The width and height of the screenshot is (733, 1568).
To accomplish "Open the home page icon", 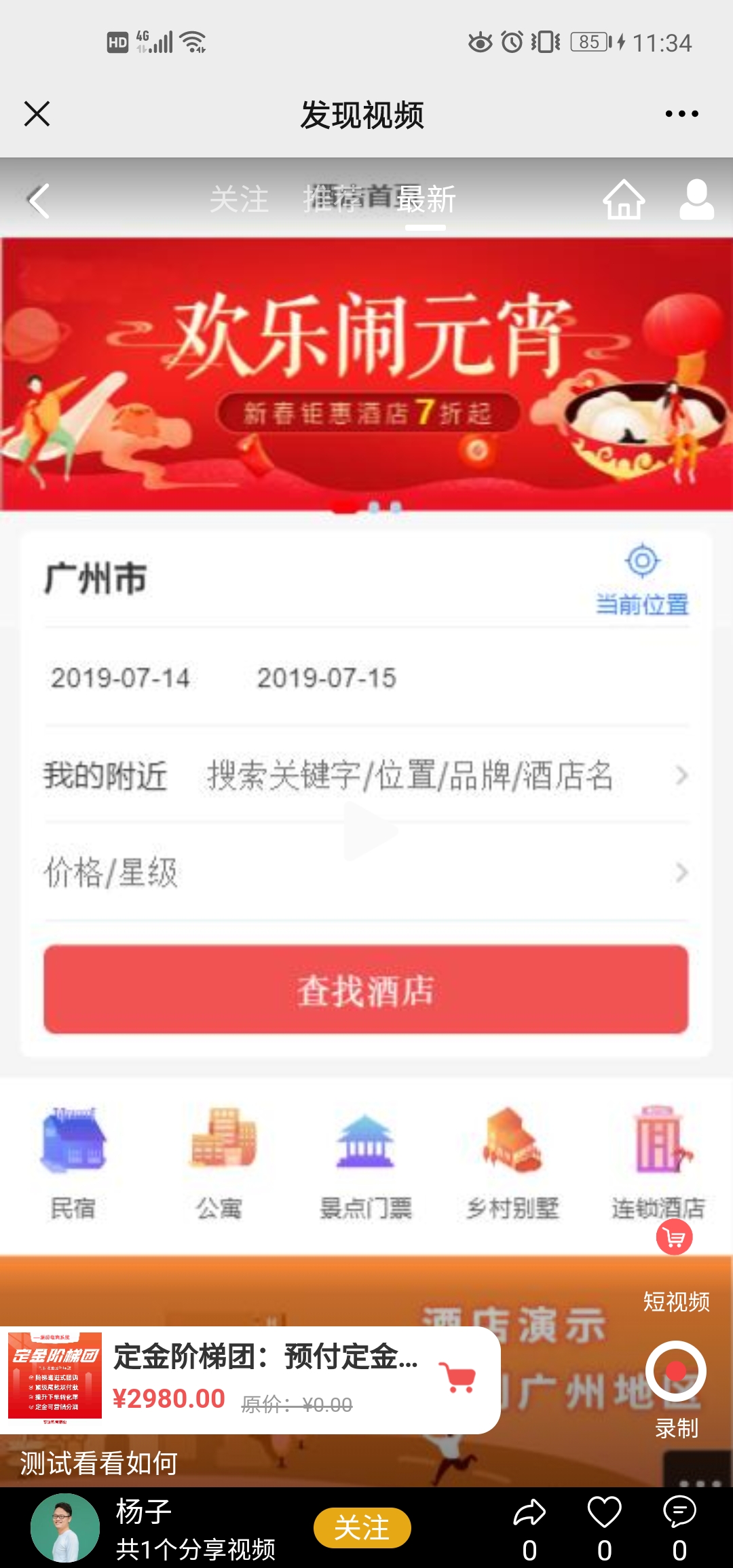I will (624, 200).
